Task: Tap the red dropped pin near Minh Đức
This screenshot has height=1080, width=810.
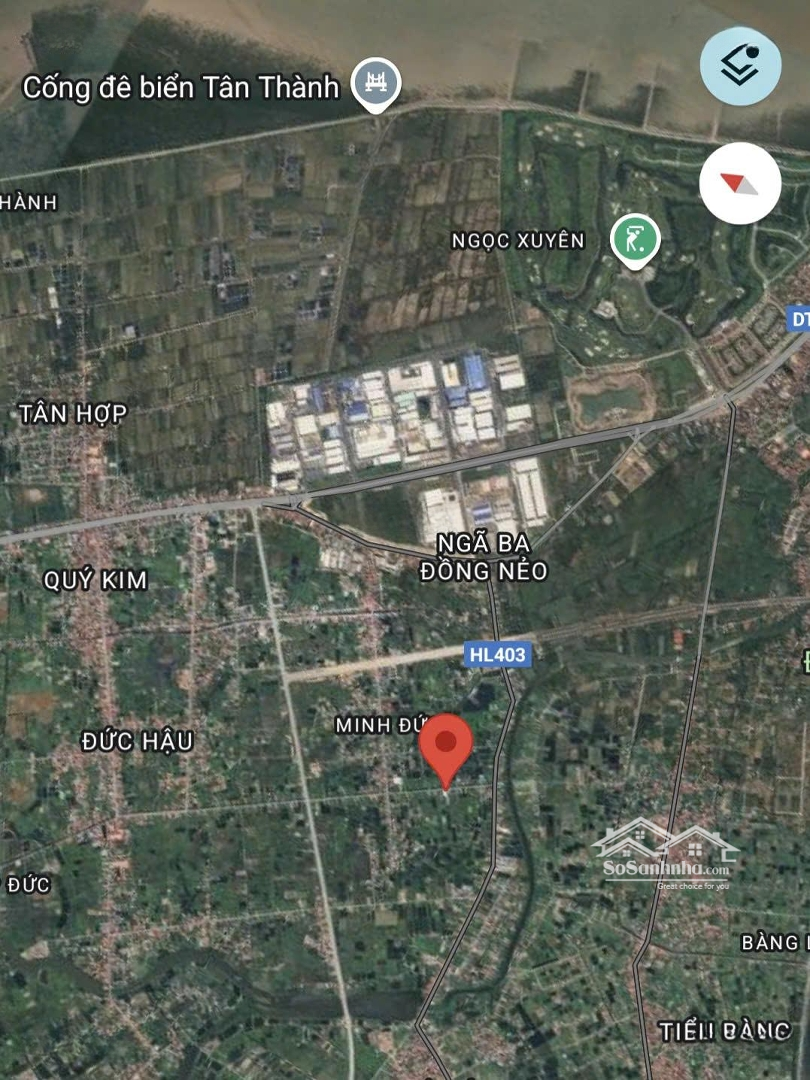Action: [445, 745]
